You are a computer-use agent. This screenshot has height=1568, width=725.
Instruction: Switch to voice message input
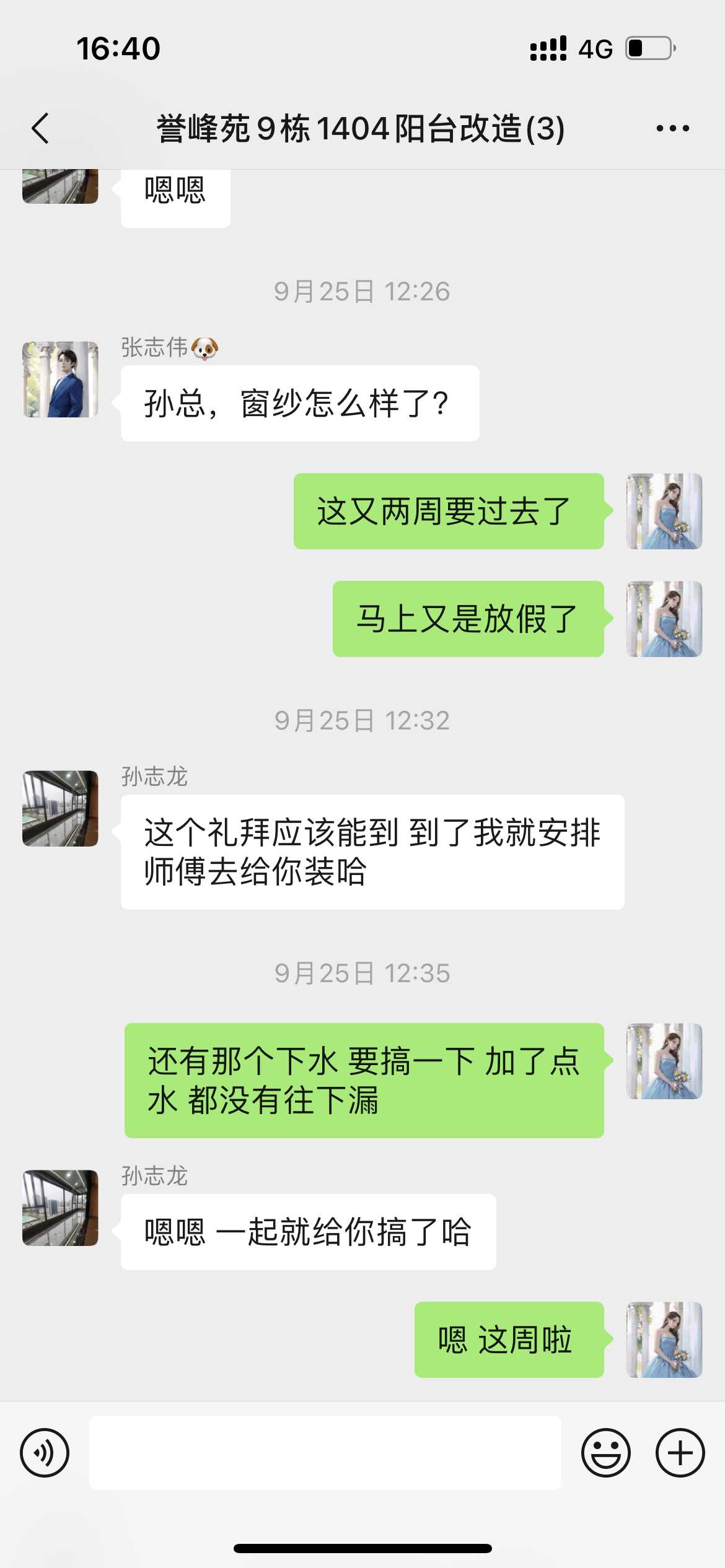pos(45,1453)
